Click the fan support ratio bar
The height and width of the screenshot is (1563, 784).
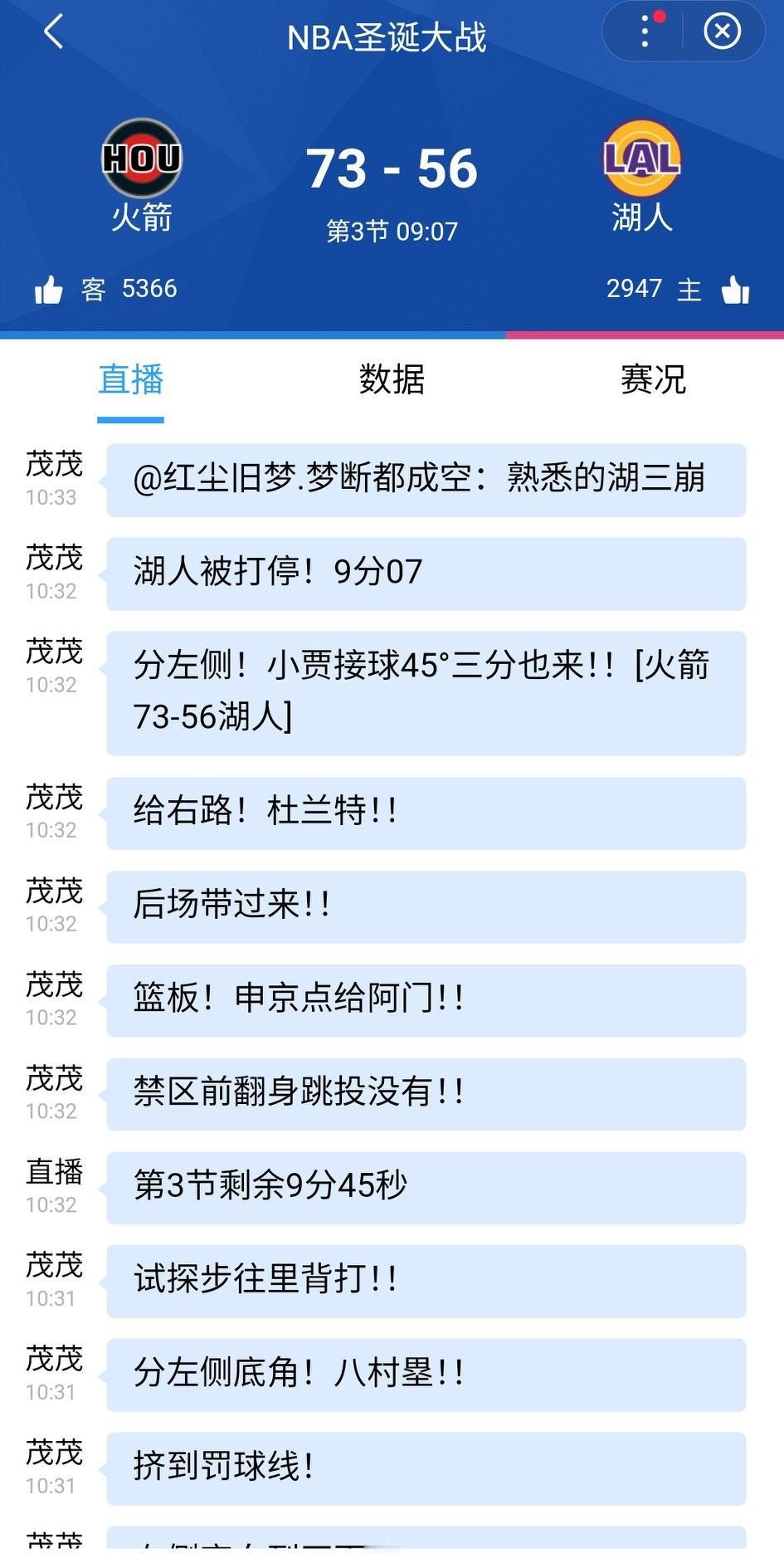392,333
